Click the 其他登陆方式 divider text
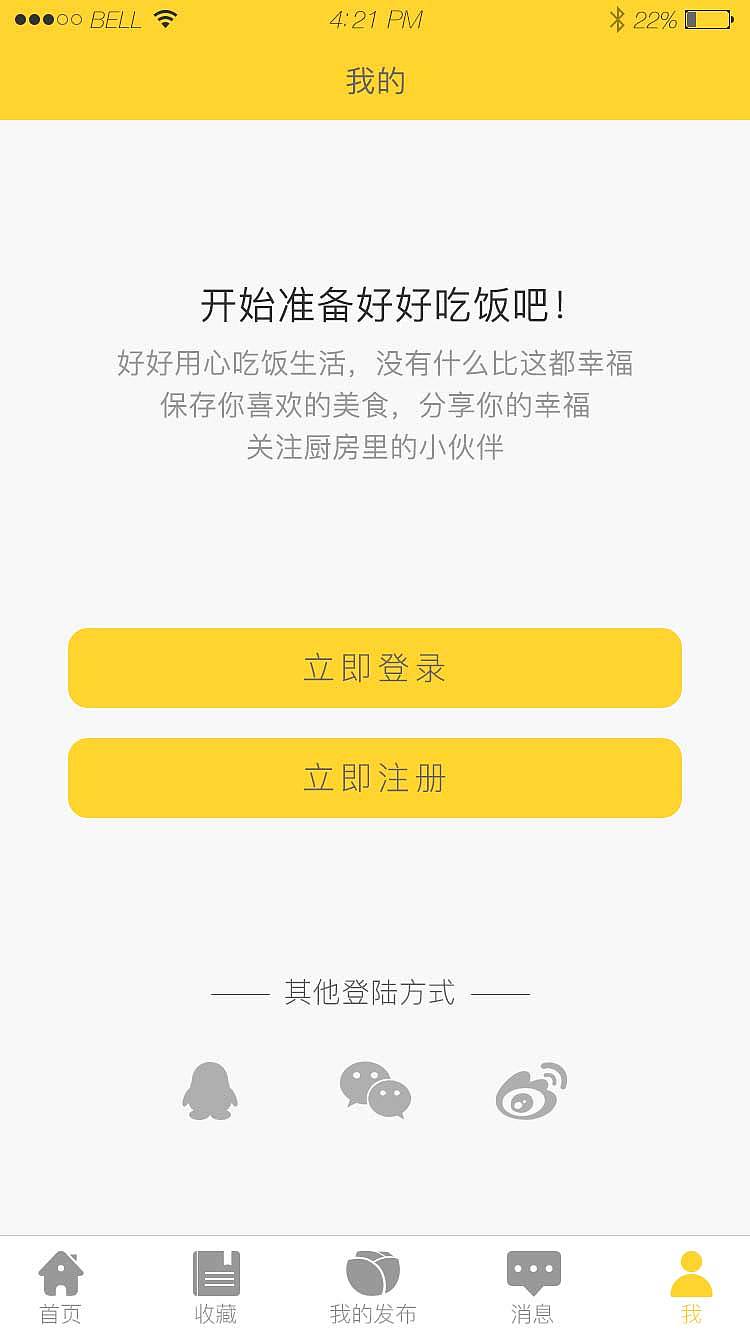The image size is (750, 1334). [x=370, y=992]
